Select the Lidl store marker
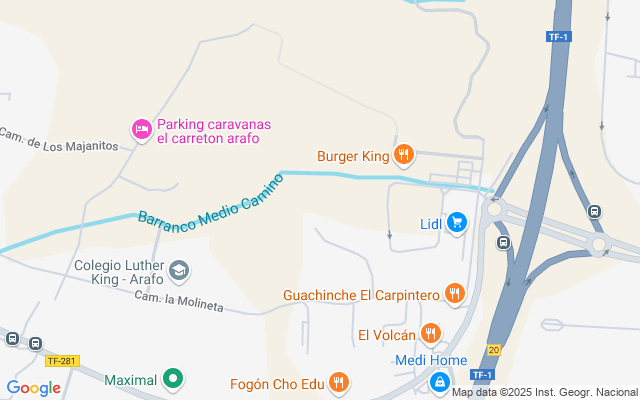This screenshot has height=400, width=640. point(457,222)
